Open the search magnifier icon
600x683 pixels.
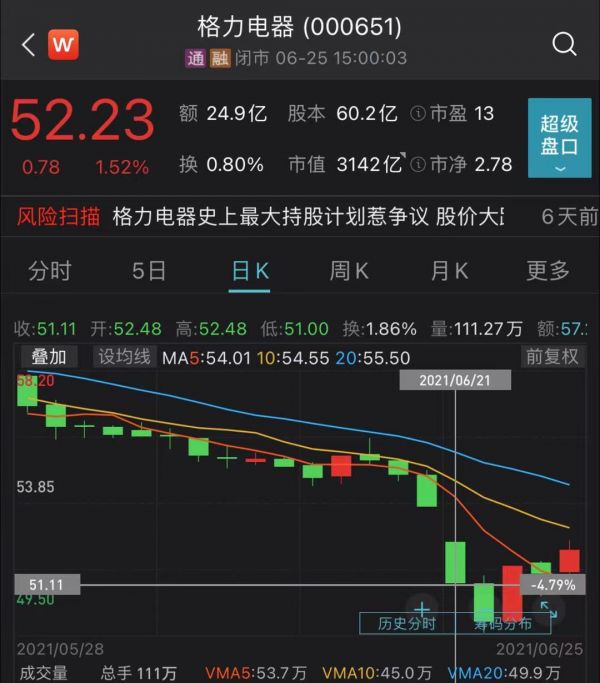[564, 44]
